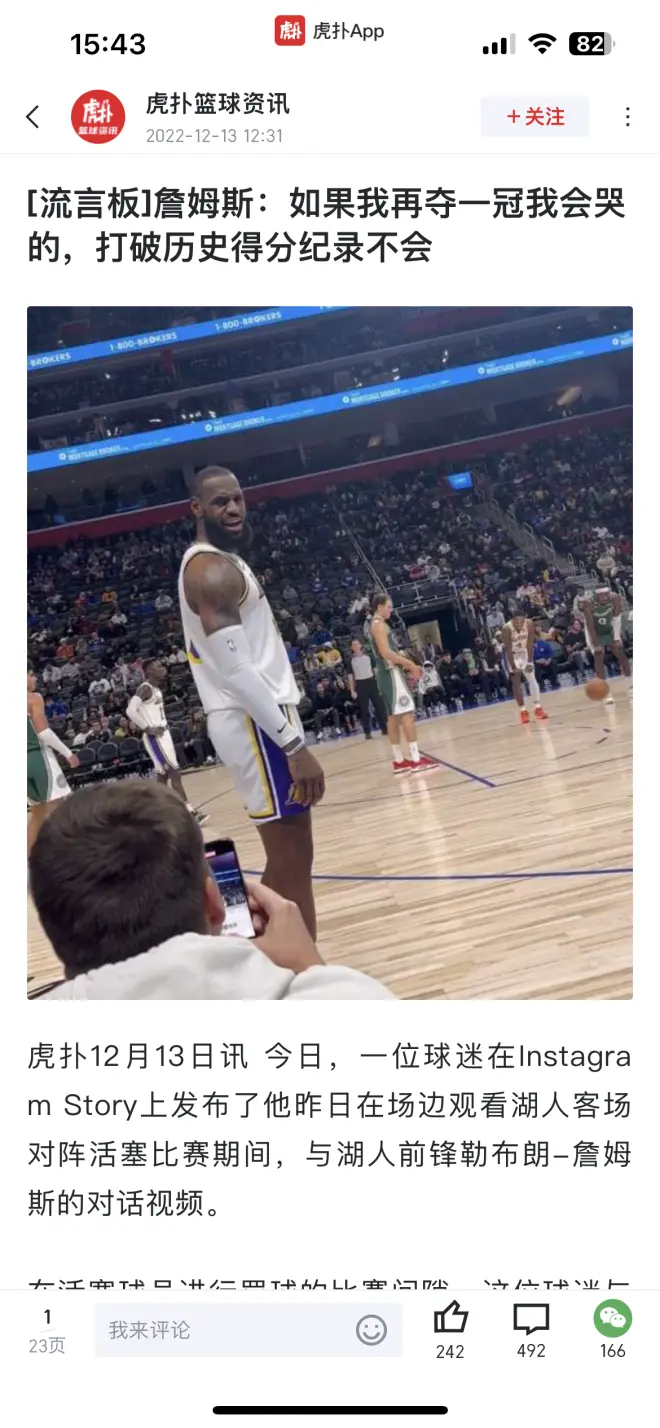Tap the 我来评论 comment box
The width and height of the screenshot is (660, 1428).
point(225,1330)
